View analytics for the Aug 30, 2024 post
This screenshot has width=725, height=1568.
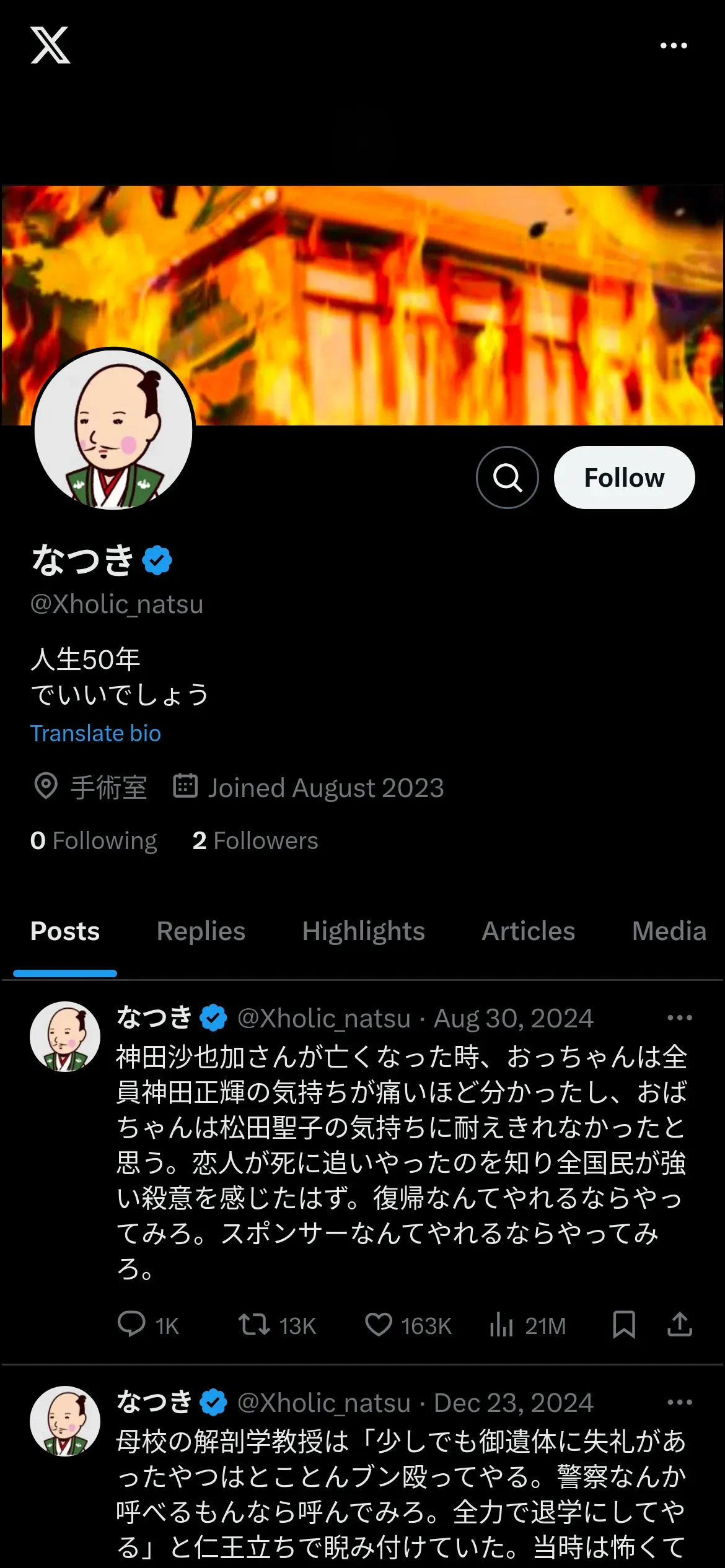click(502, 1325)
